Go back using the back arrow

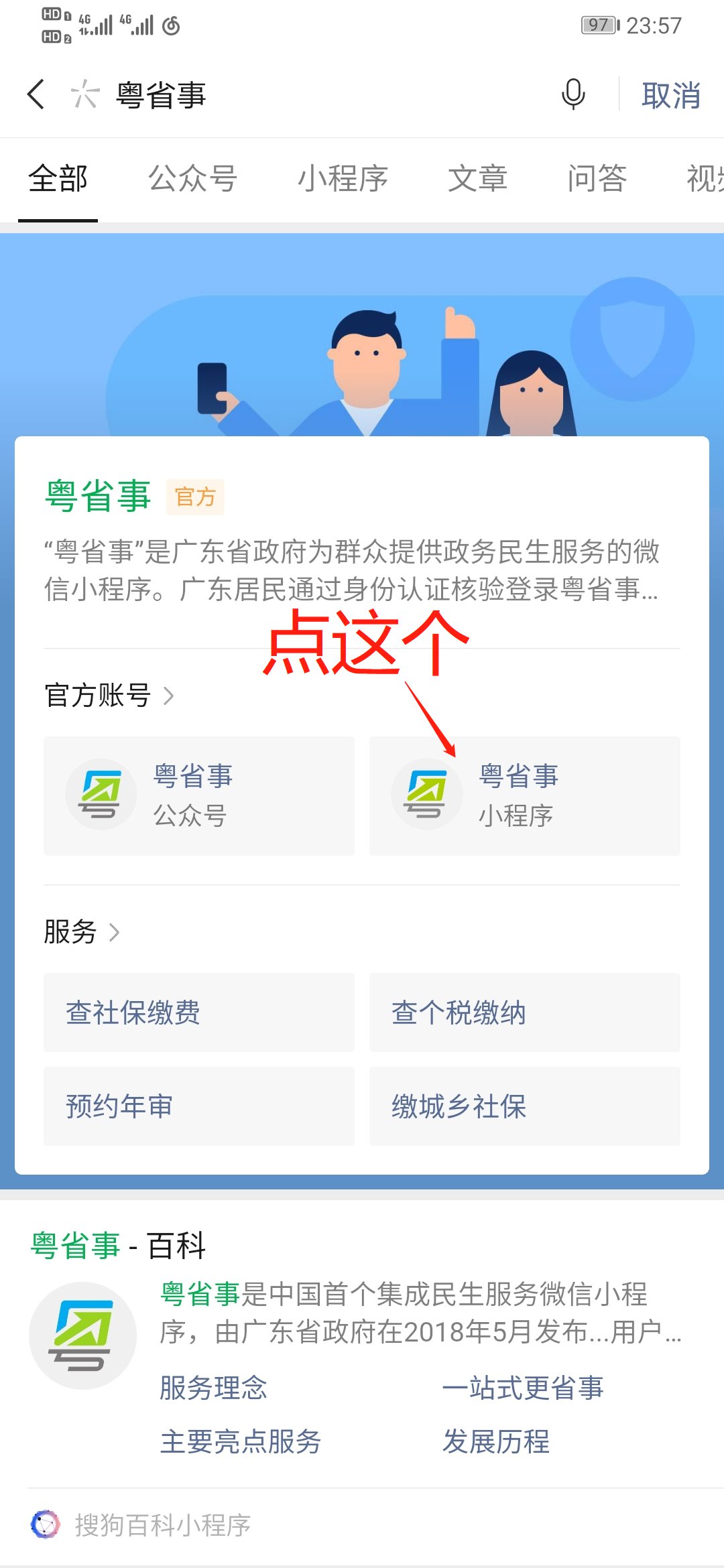[x=36, y=94]
